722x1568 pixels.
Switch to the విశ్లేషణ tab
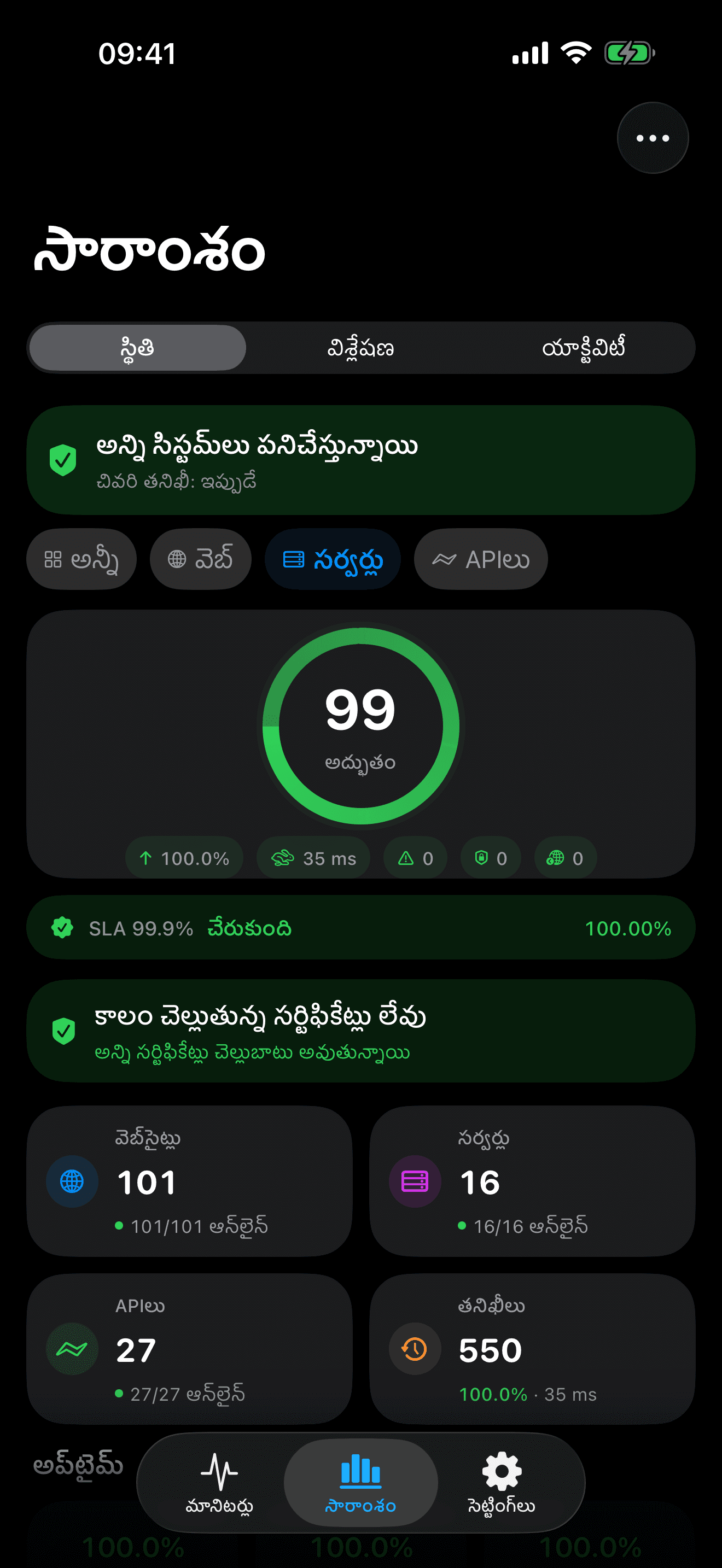coord(360,348)
